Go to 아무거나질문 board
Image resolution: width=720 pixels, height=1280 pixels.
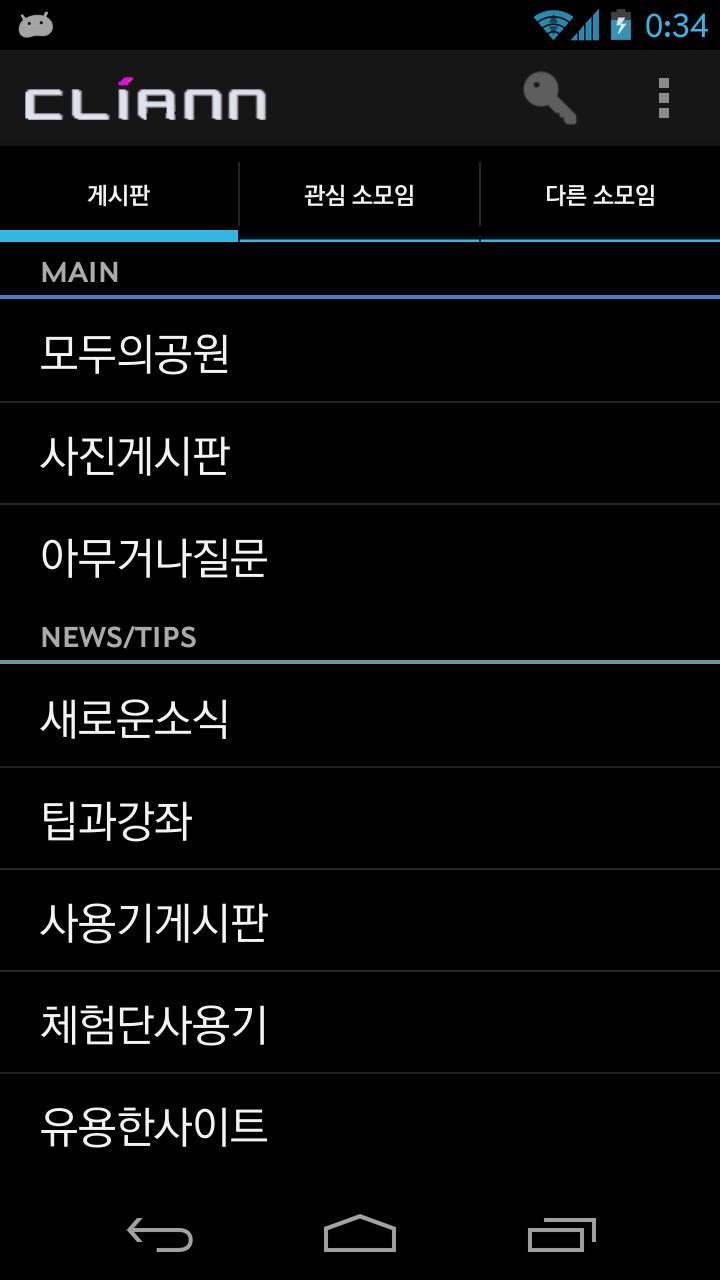point(360,556)
